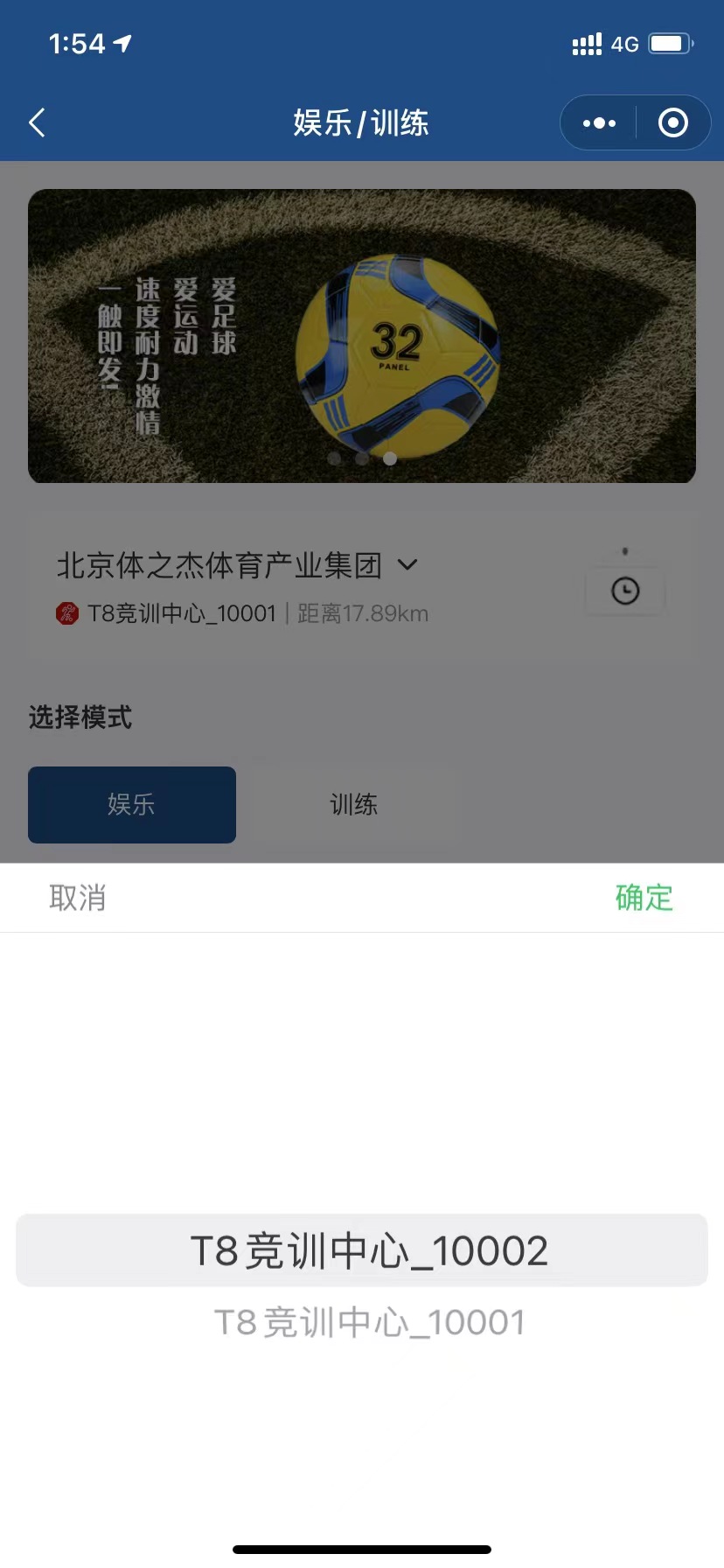The width and height of the screenshot is (724, 1568).
Task: Open the mini program more options menu
Action: point(599,123)
